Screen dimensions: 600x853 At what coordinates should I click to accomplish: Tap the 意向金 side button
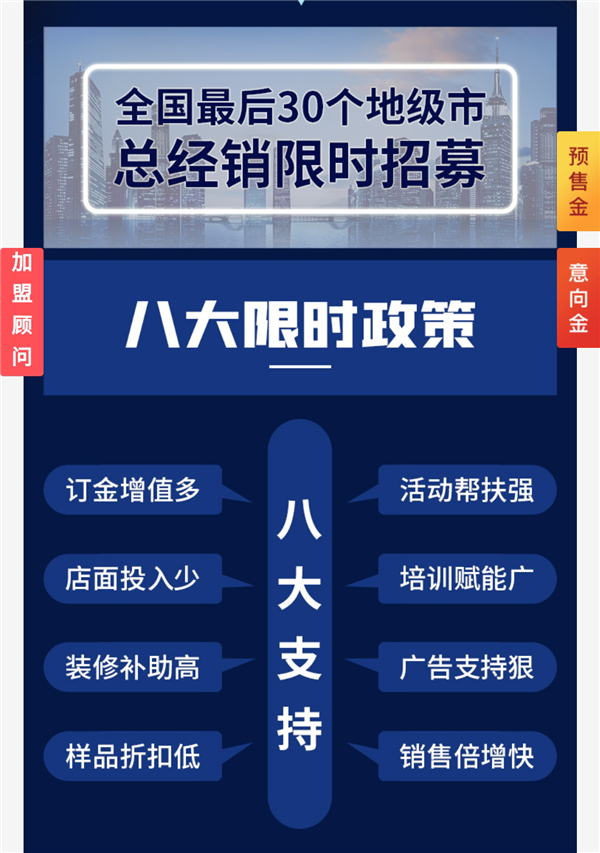(x=578, y=298)
